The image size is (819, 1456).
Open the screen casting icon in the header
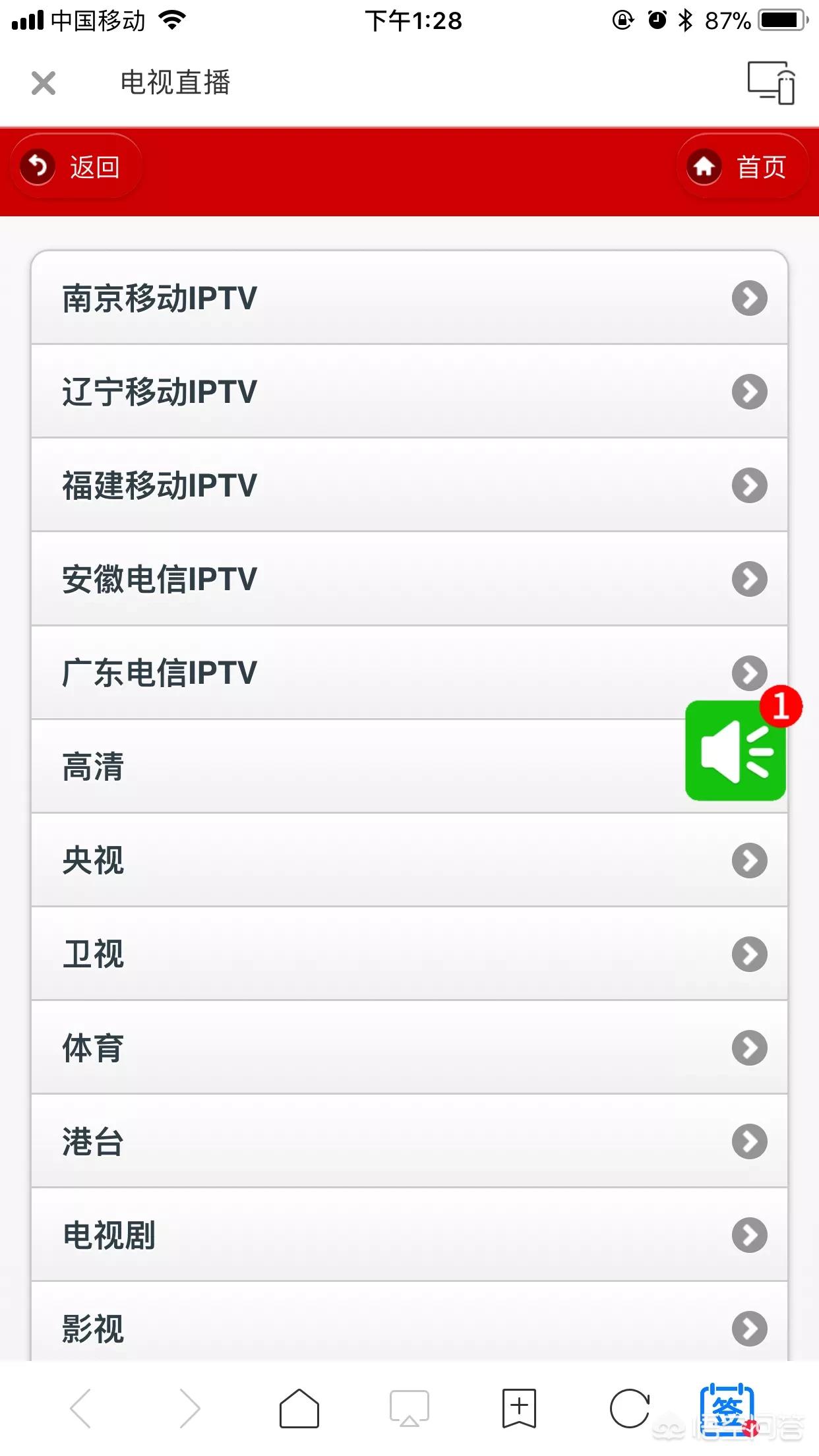tap(772, 83)
